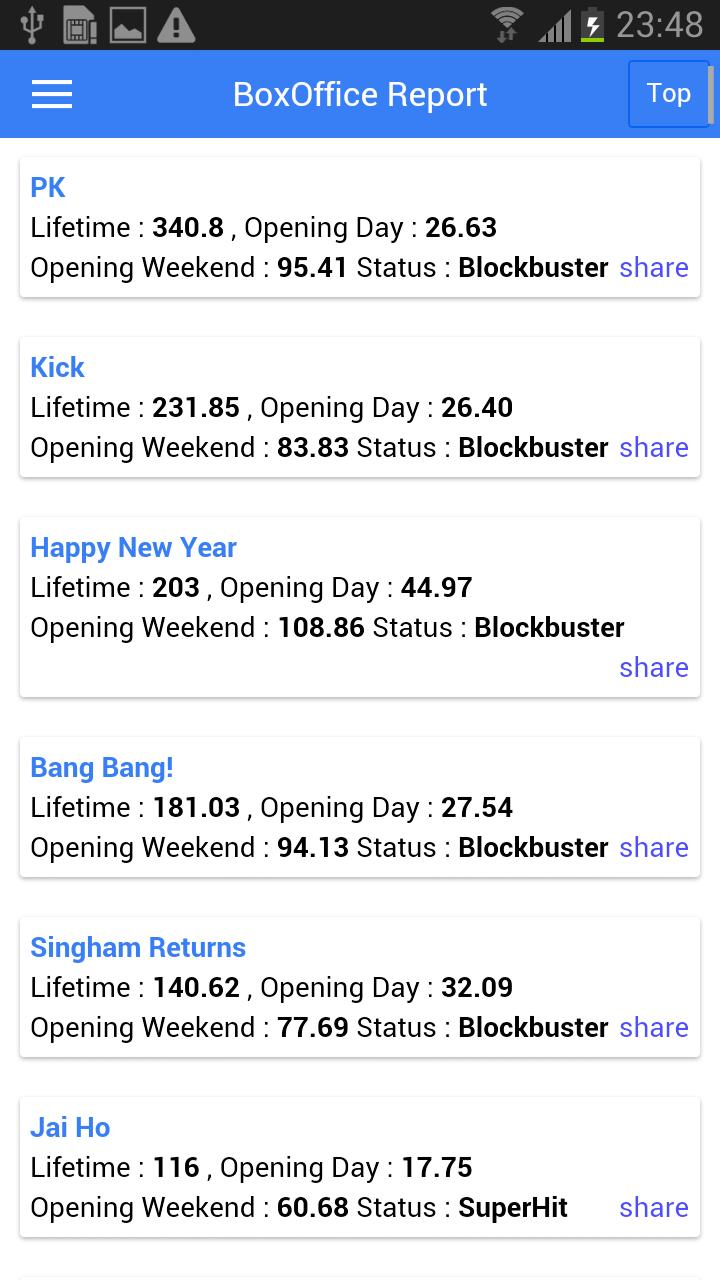
Task: Tap the USB debugging notification icon
Action: point(33,25)
